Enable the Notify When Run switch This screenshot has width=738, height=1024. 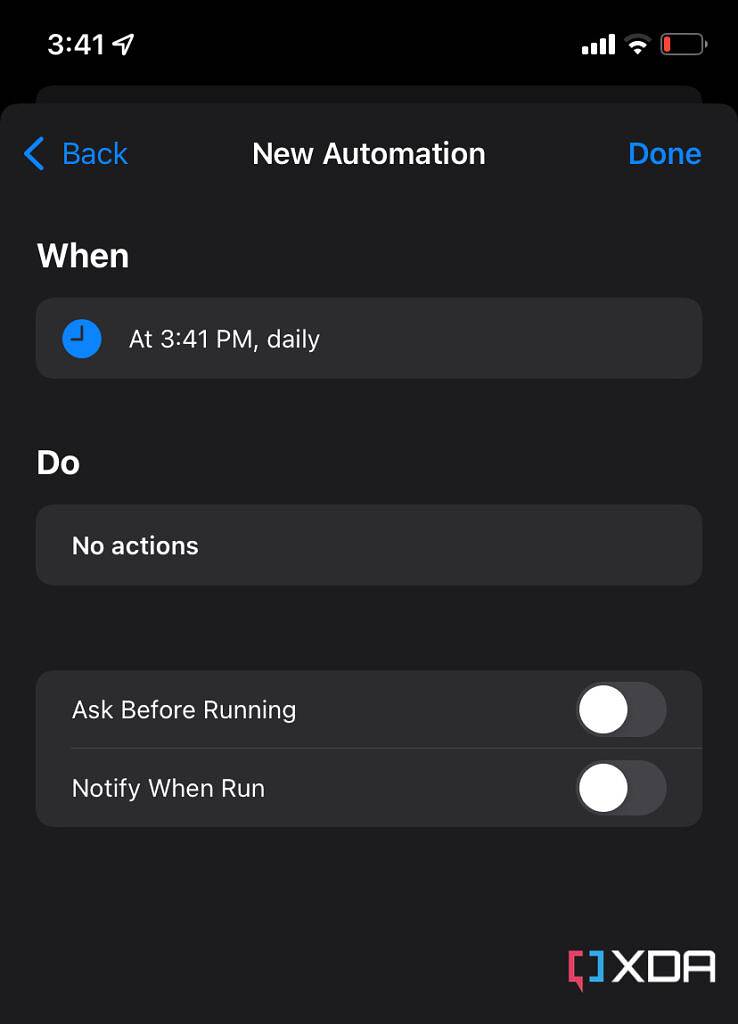pos(621,788)
